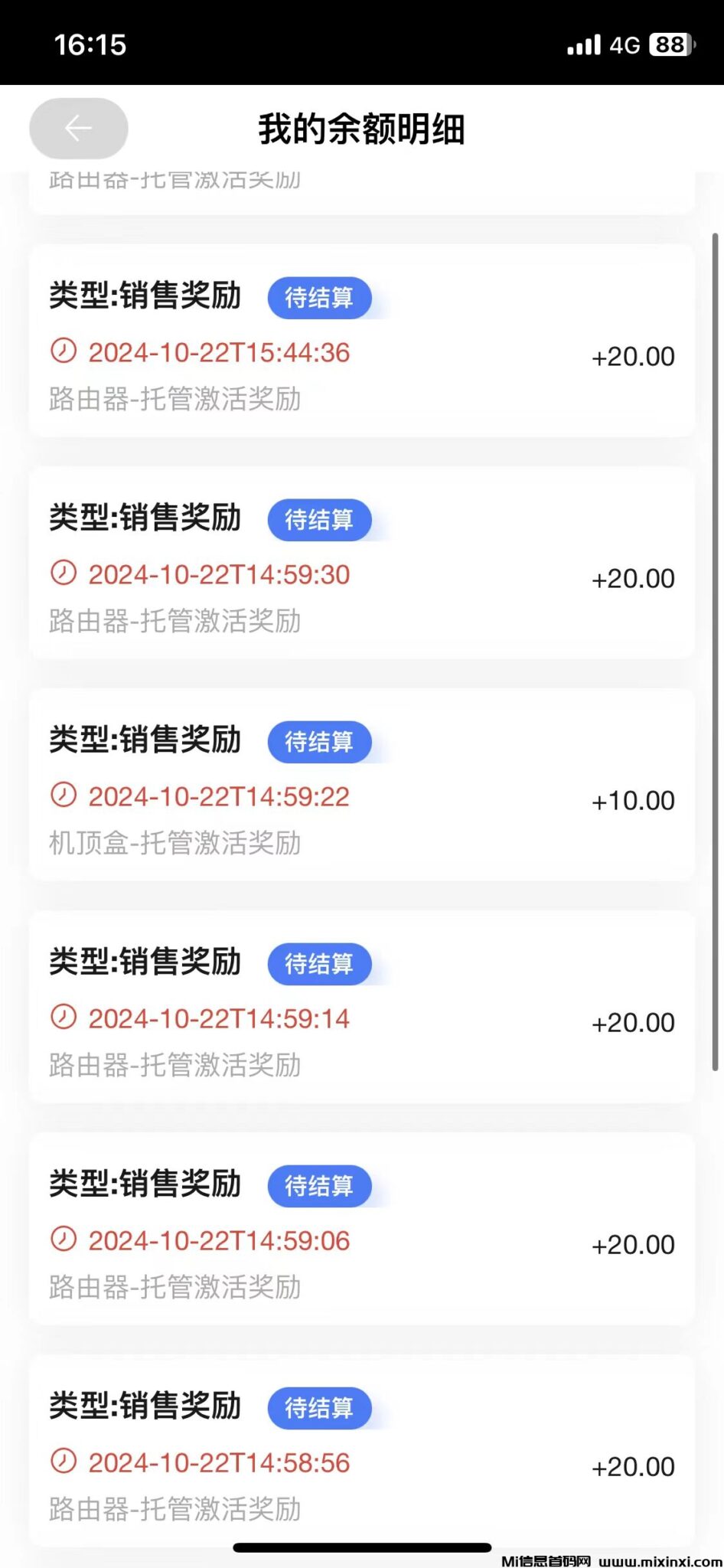Tap the signal strength bars indicator
Image resolution: width=724 pixels, height=1568 pixels.
[x=583, y=46]
